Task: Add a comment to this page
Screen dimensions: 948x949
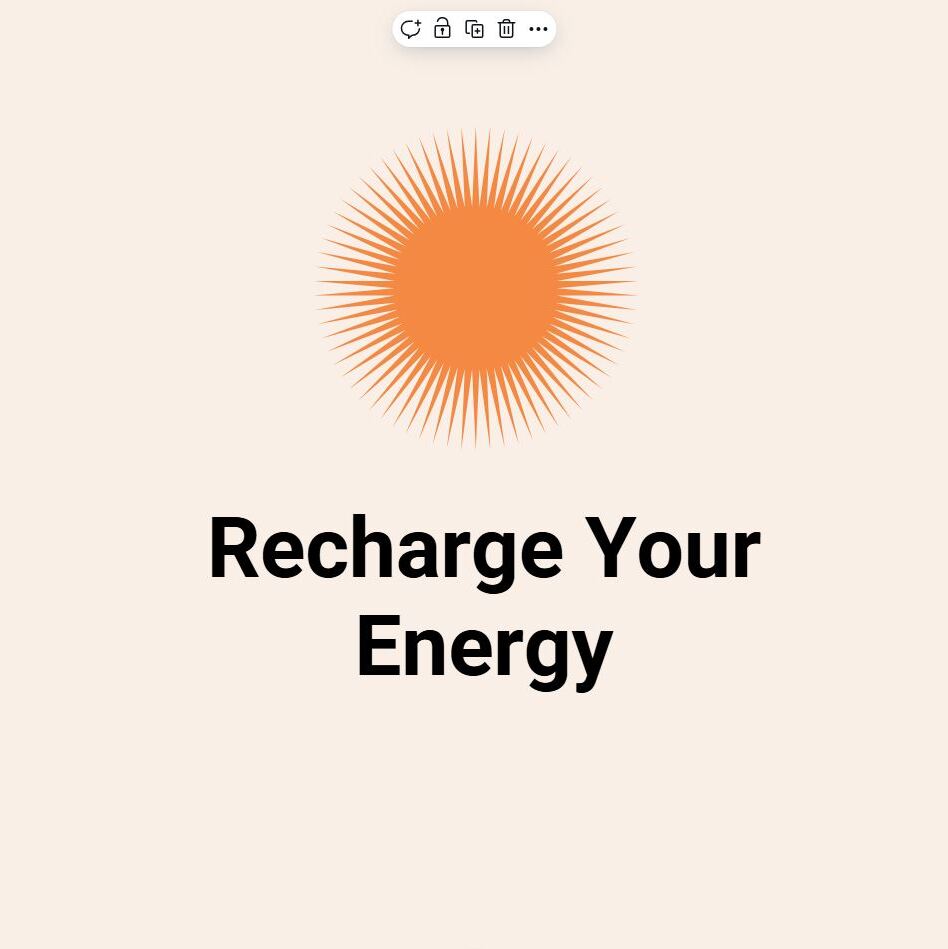Action: pyautogui.click(x=410, y=29)
